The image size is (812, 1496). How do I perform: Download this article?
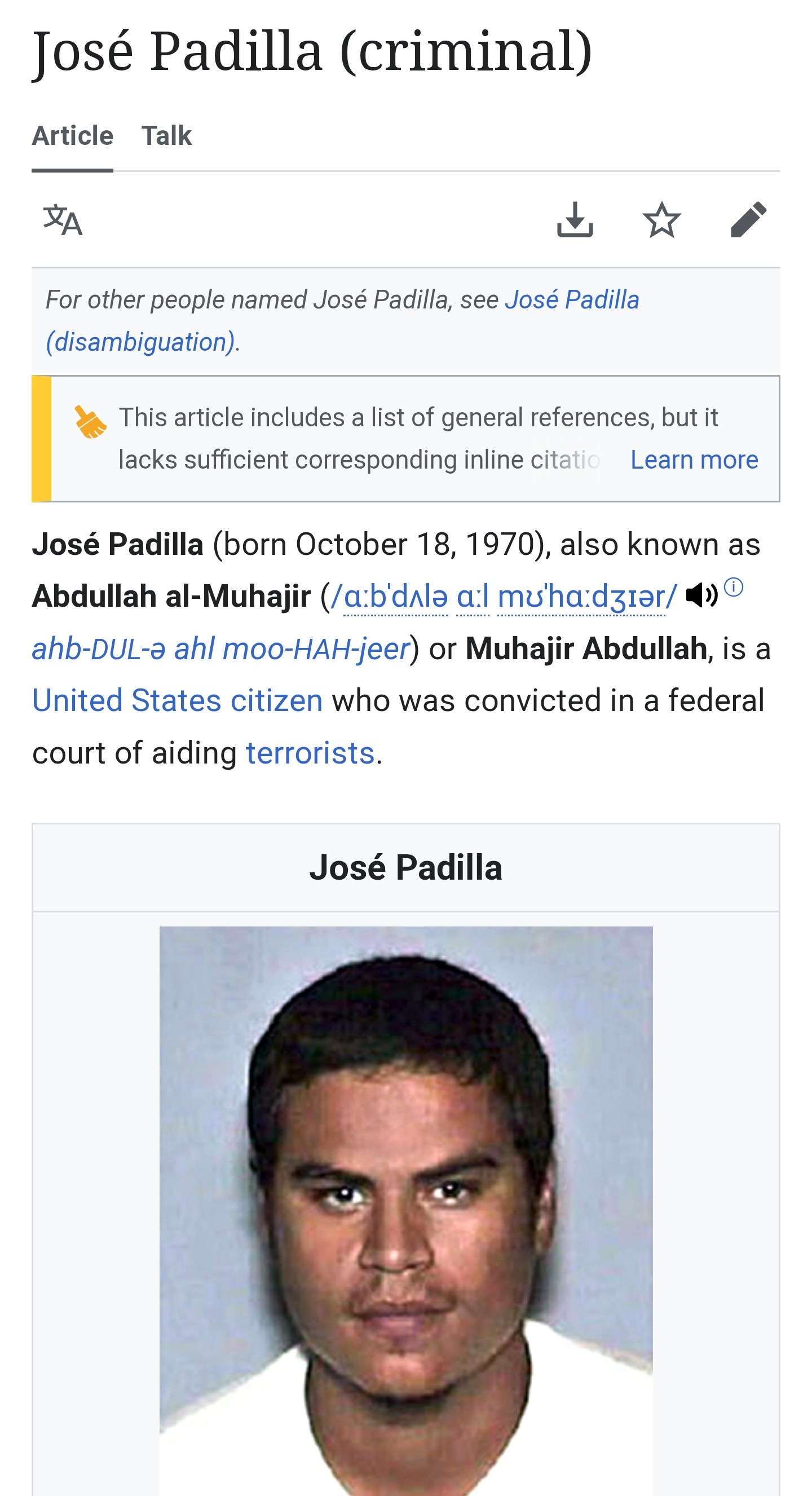[x=575, y=219]
